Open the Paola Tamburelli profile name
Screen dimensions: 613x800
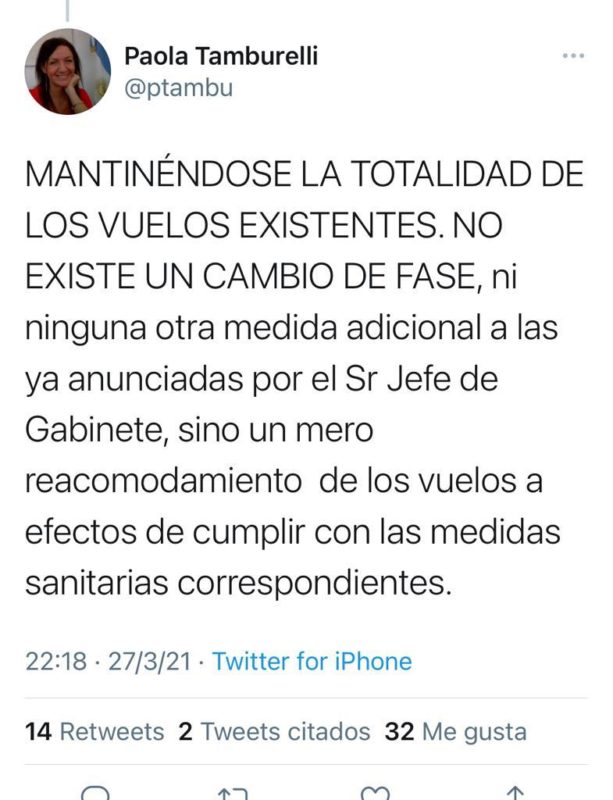(x=221, y=56)
